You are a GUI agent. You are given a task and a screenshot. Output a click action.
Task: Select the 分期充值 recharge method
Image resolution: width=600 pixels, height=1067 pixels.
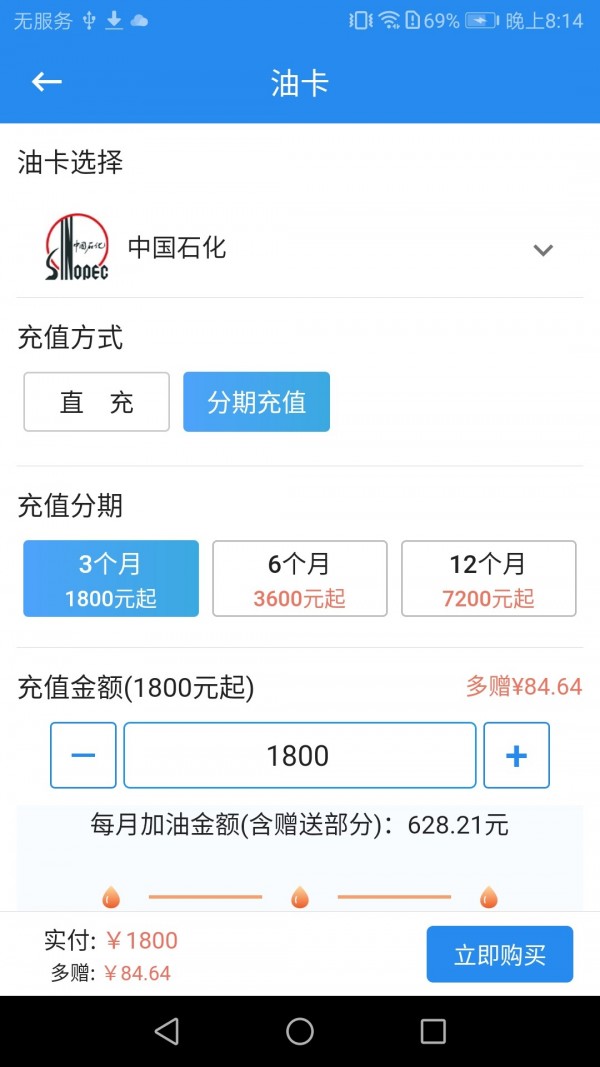[x=256, y=402]
